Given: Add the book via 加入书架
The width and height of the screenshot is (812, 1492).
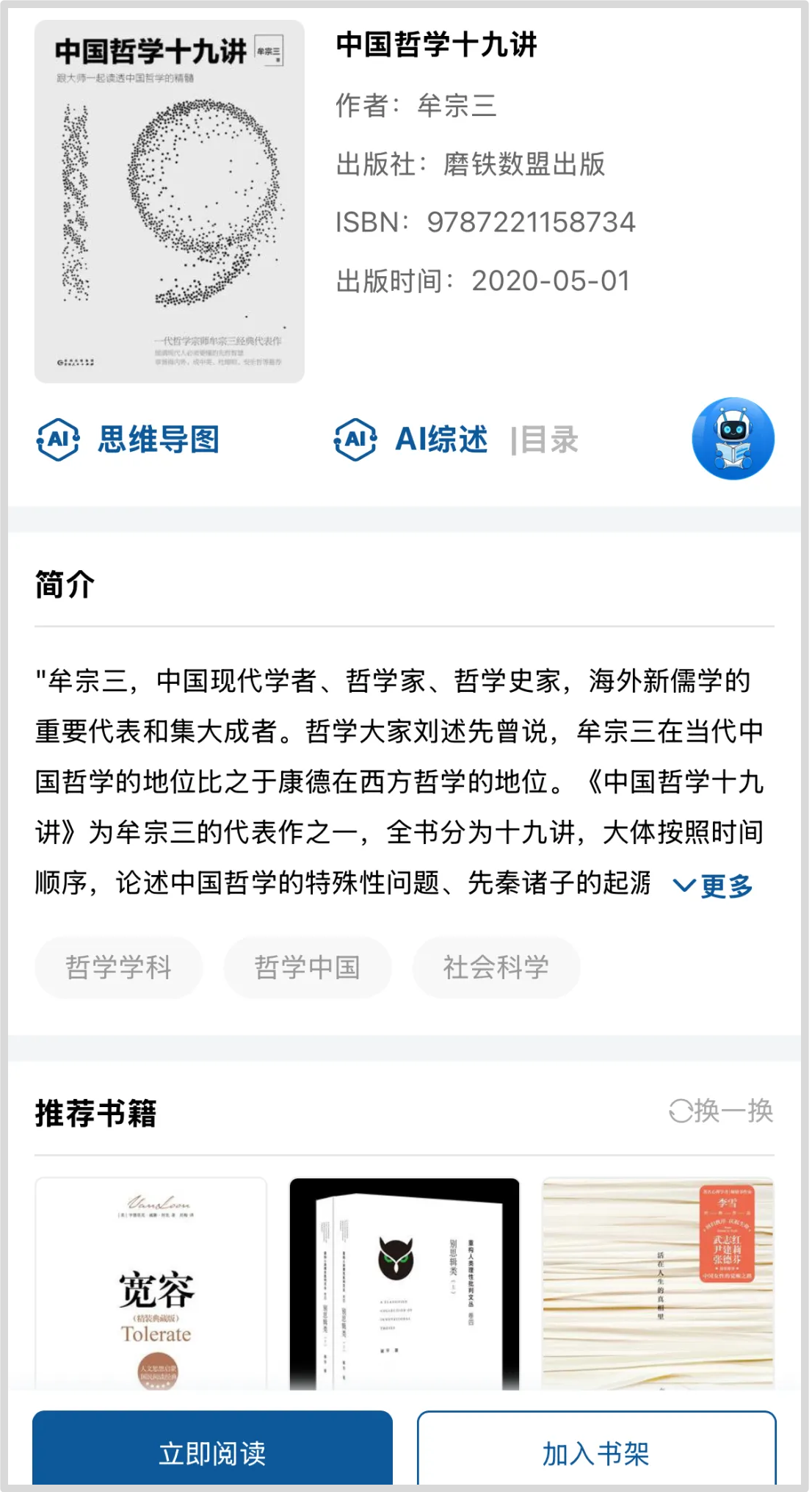Looking at the screenshot, I should click(596, 1453).
